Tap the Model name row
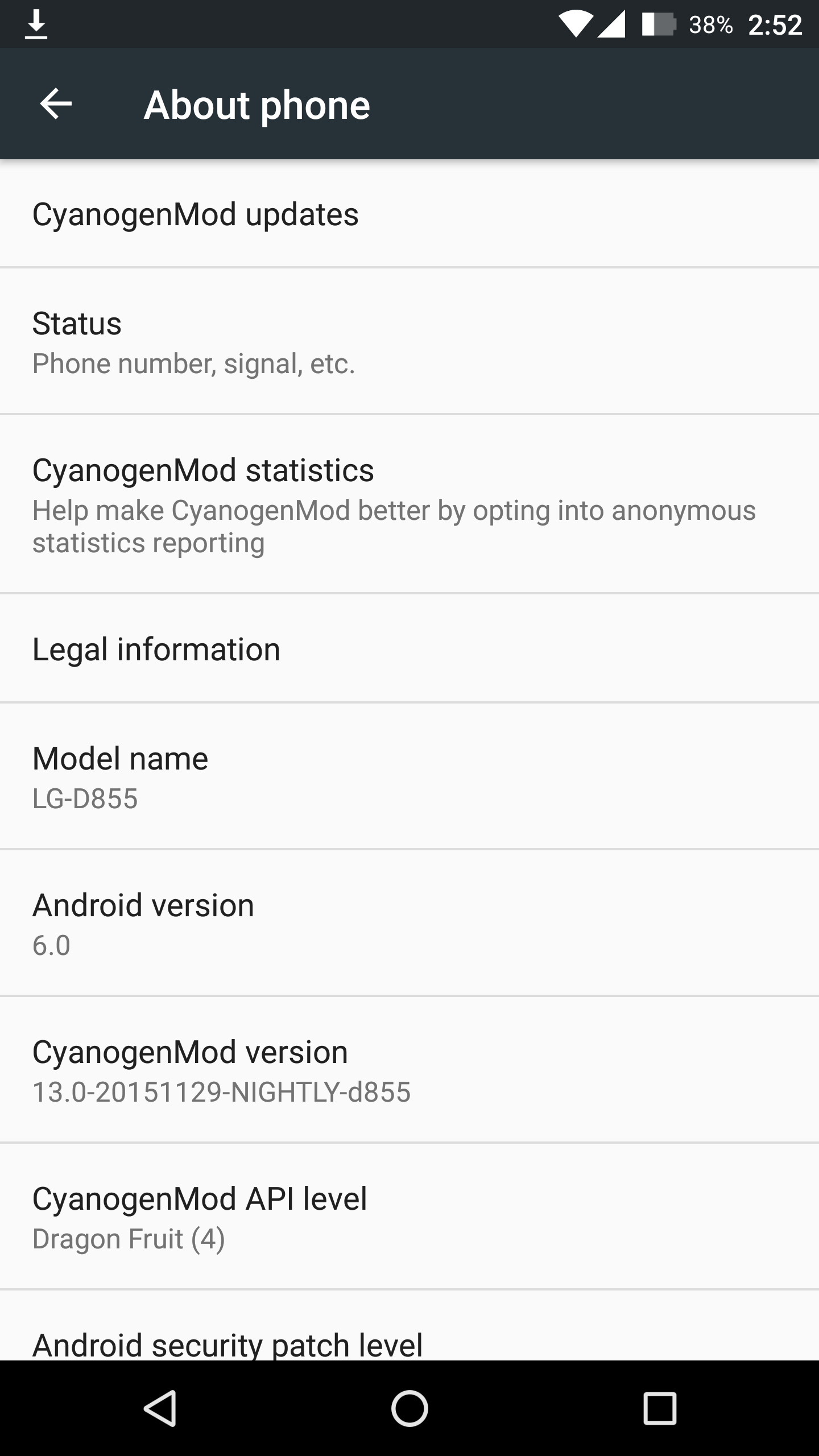The image size is (819, 1456). coord(409,776)
